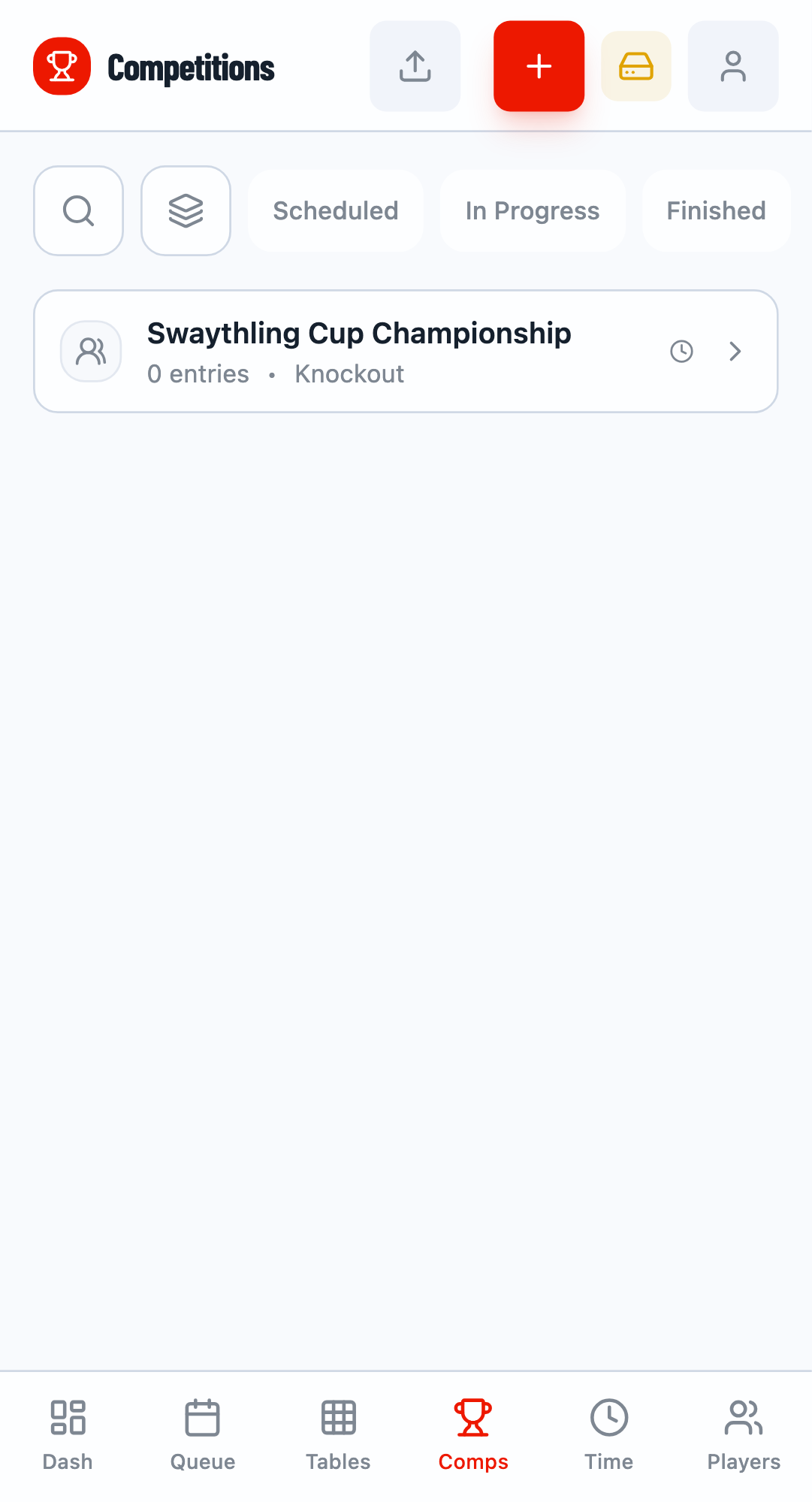Open the archive box icon in header
The image size is (812, 1502).
[635, 65]
